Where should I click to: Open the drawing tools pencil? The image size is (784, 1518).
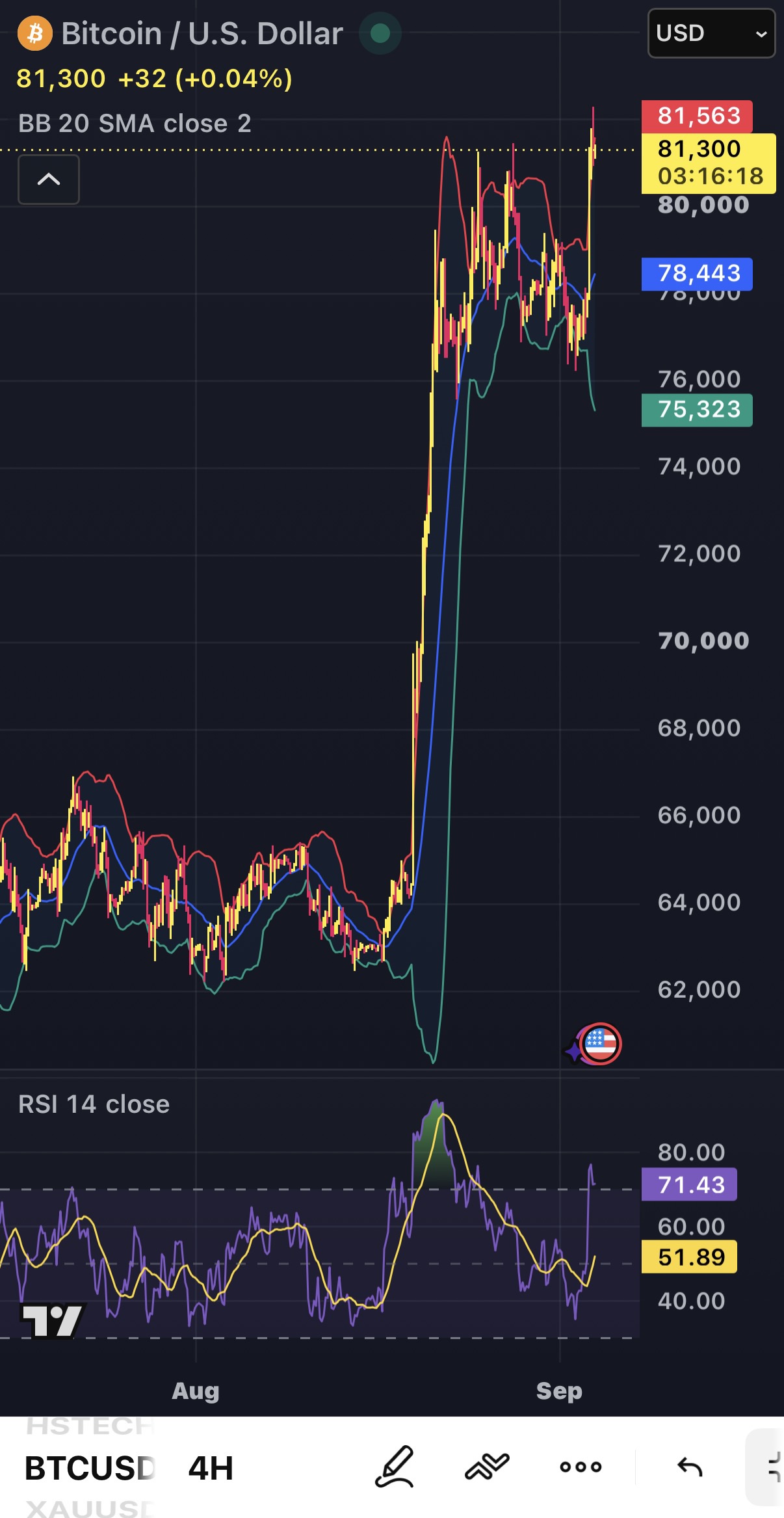point(395,1467)
